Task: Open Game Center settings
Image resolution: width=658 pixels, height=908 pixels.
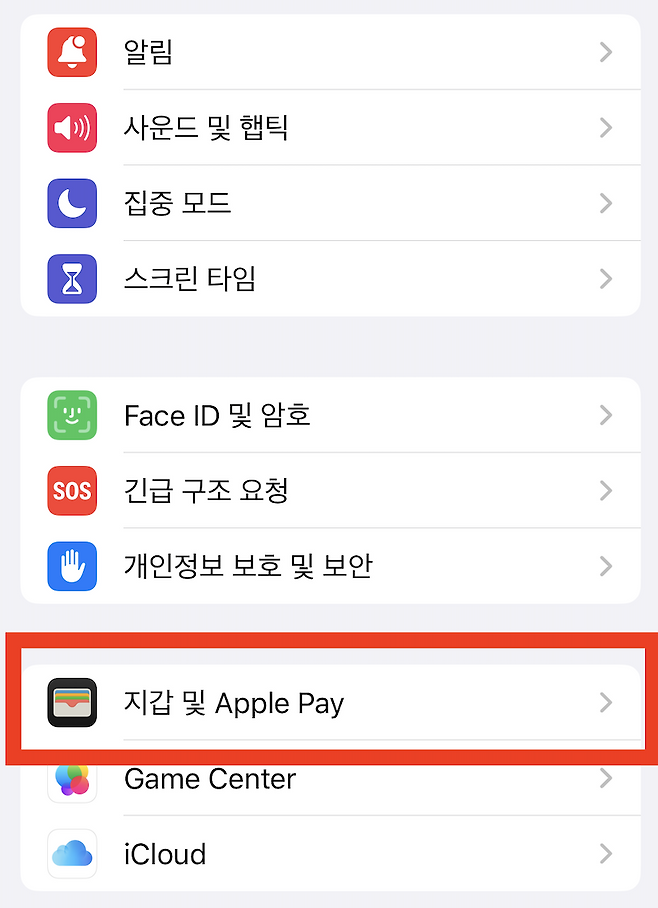Action: point(330,780)
